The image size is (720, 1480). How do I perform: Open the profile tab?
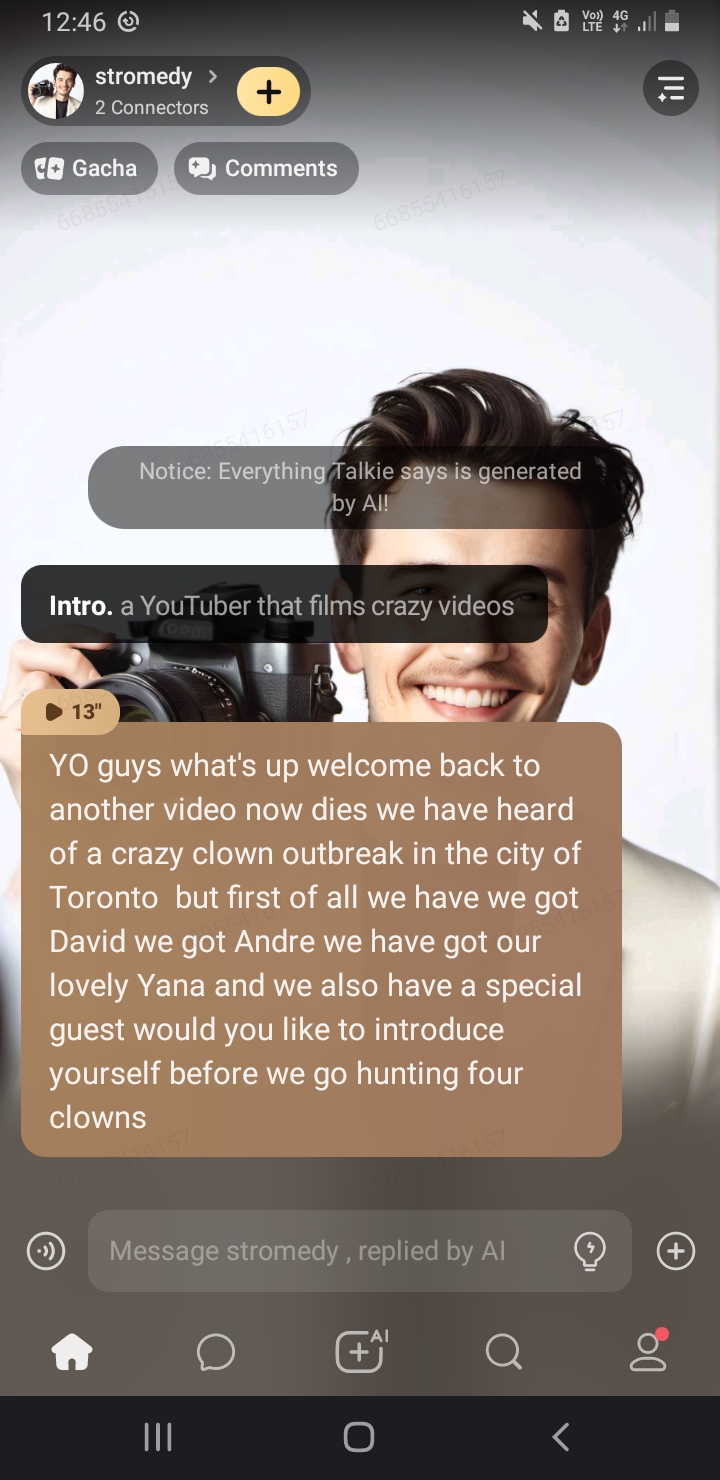pyautogui.click(x=648, y=1353)
